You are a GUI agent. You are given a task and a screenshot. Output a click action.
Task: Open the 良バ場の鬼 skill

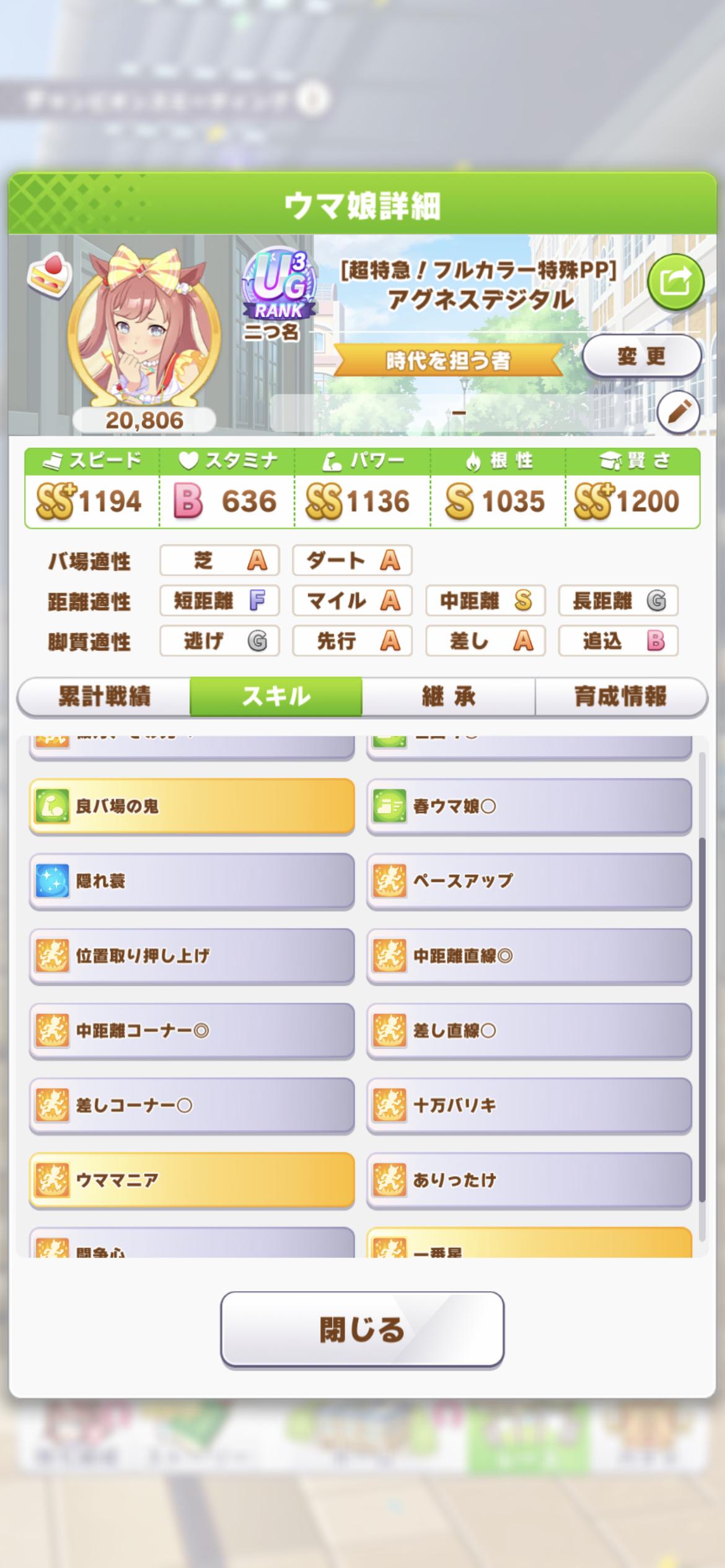192,806
